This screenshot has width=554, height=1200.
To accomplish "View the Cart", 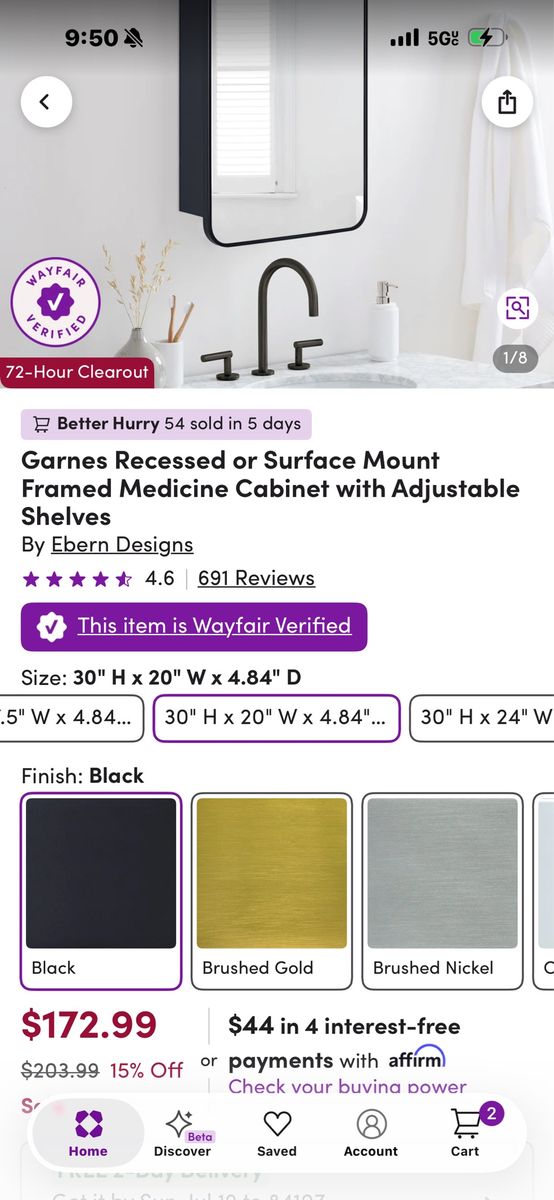I will coord(465,1133).
